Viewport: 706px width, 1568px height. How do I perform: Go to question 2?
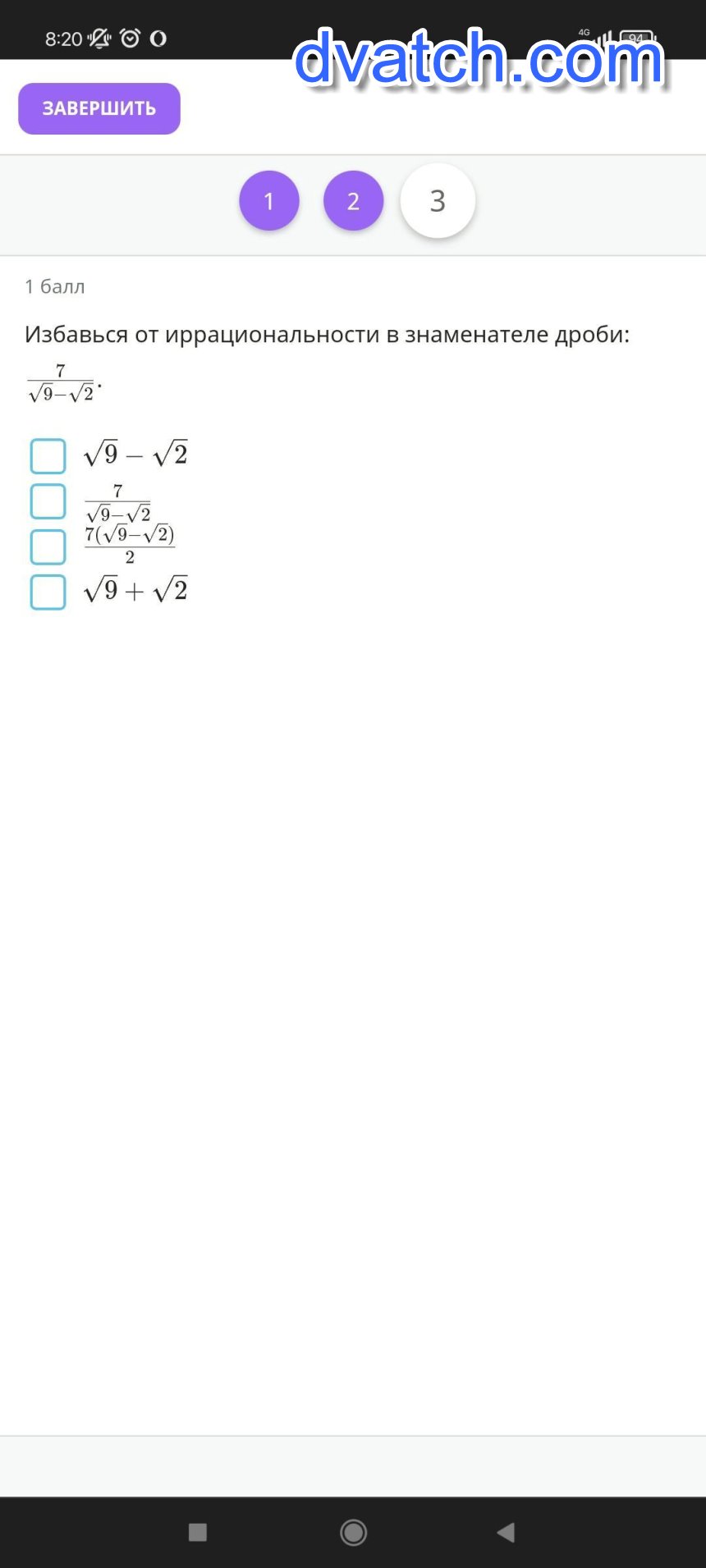pyautogui.click(x=353, y=201)
